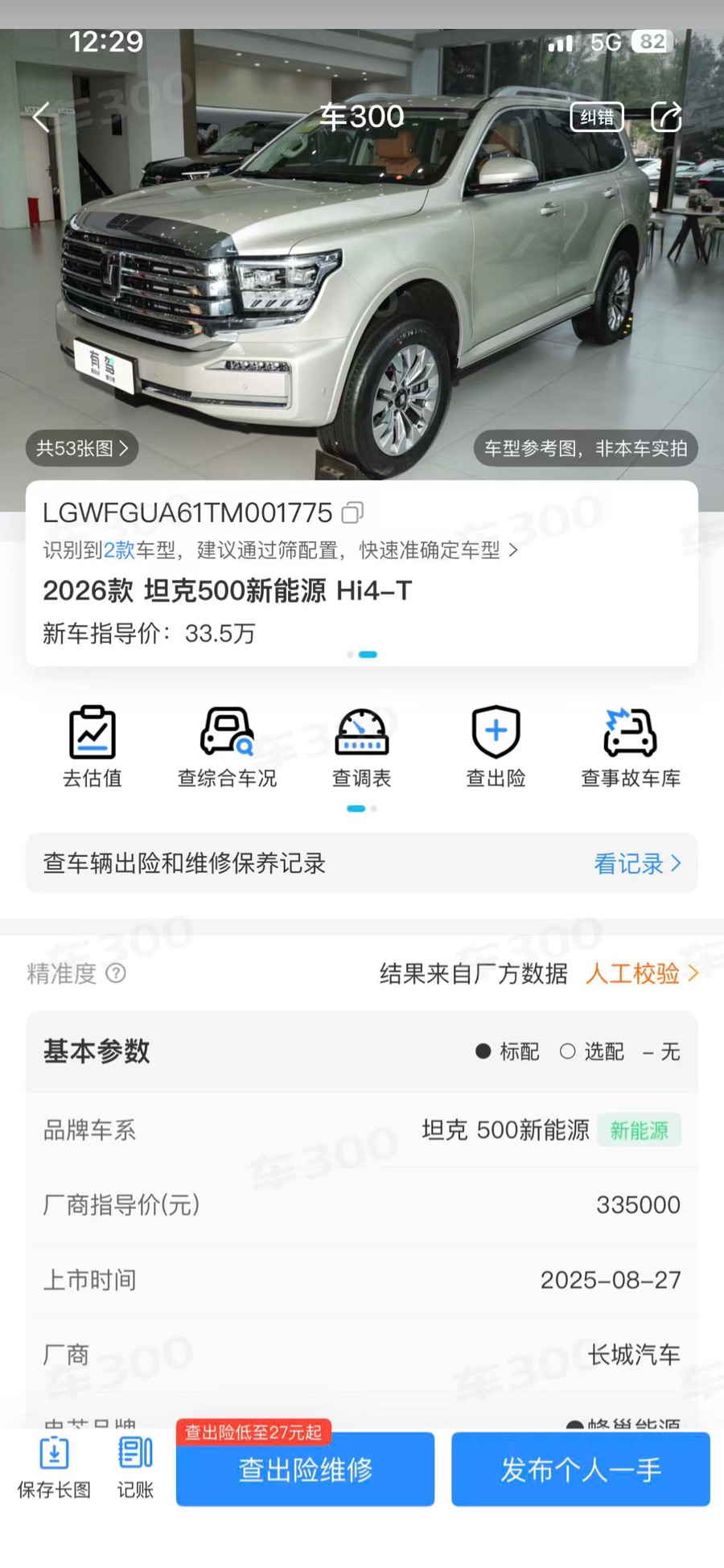
Task: Tap 发布个人一手 to publish listing
Action: pos(580,1470)
